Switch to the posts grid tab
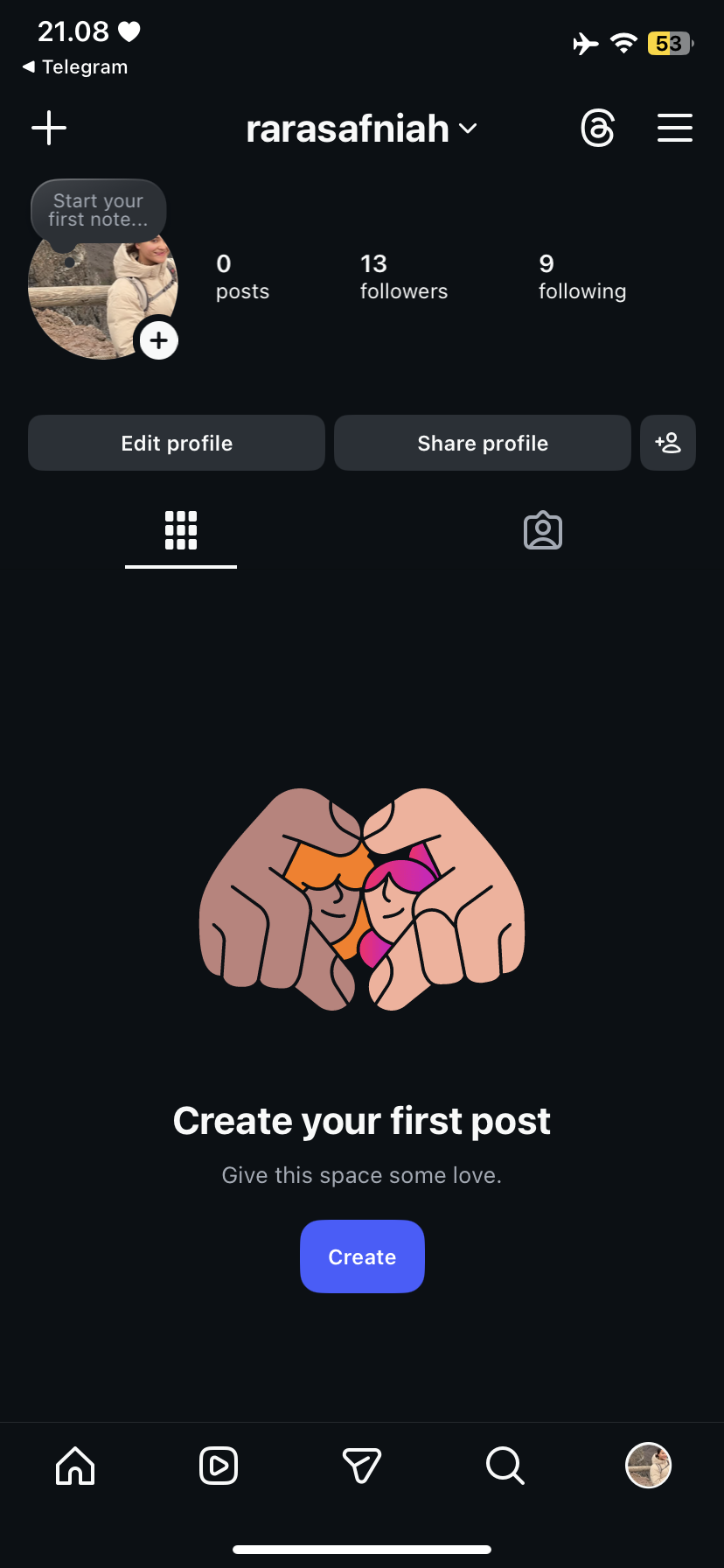Viewport: 724px width, 1568px height. 181,530
